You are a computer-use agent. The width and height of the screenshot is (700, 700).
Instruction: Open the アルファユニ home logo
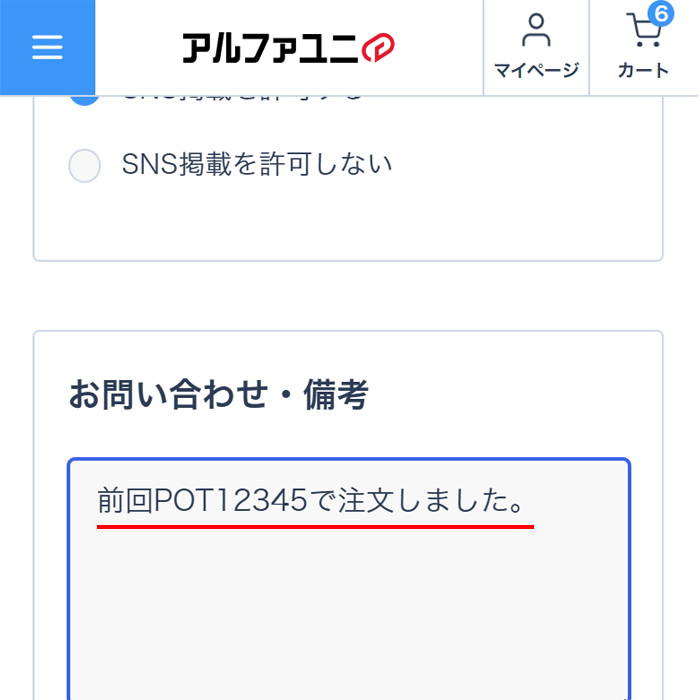288,48
